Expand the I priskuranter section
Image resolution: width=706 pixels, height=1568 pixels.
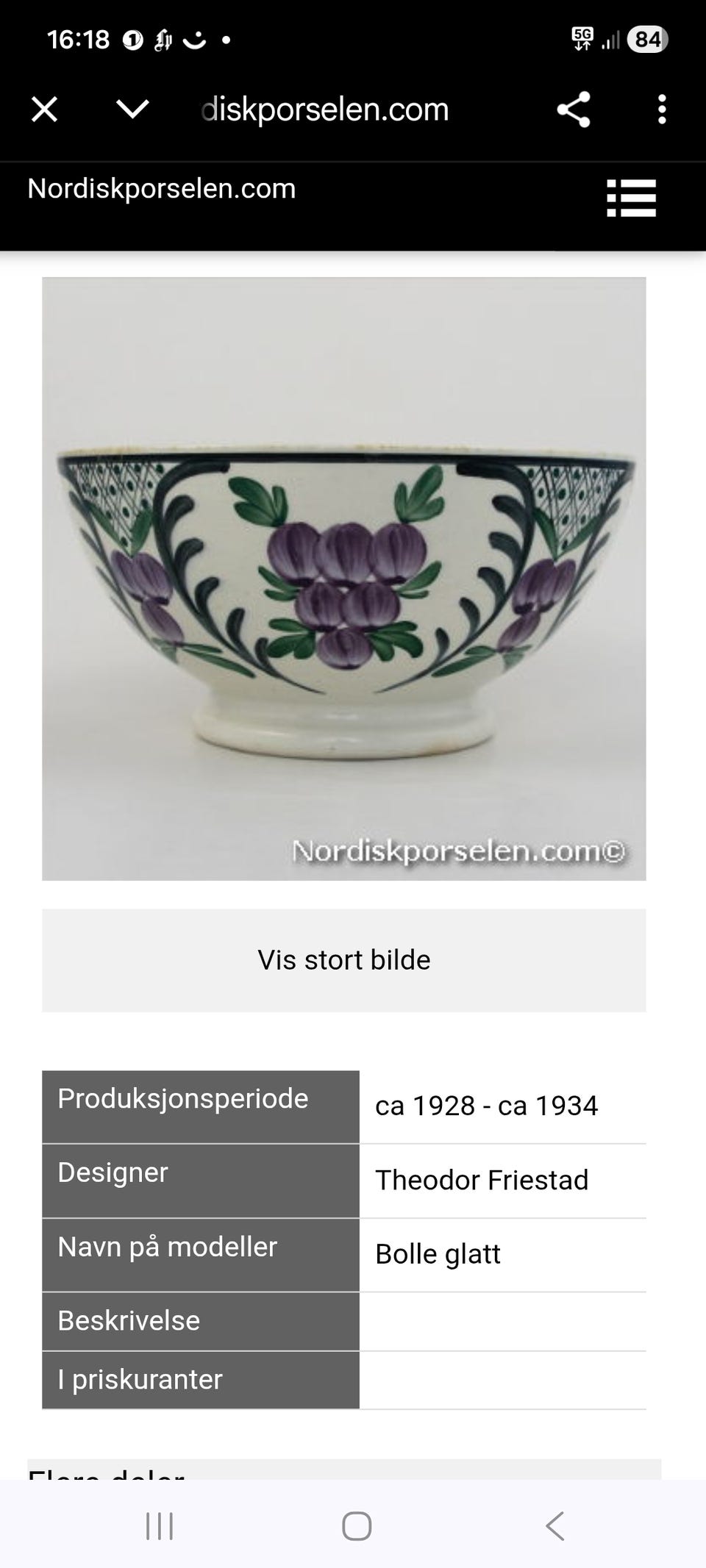[201, 1380]
